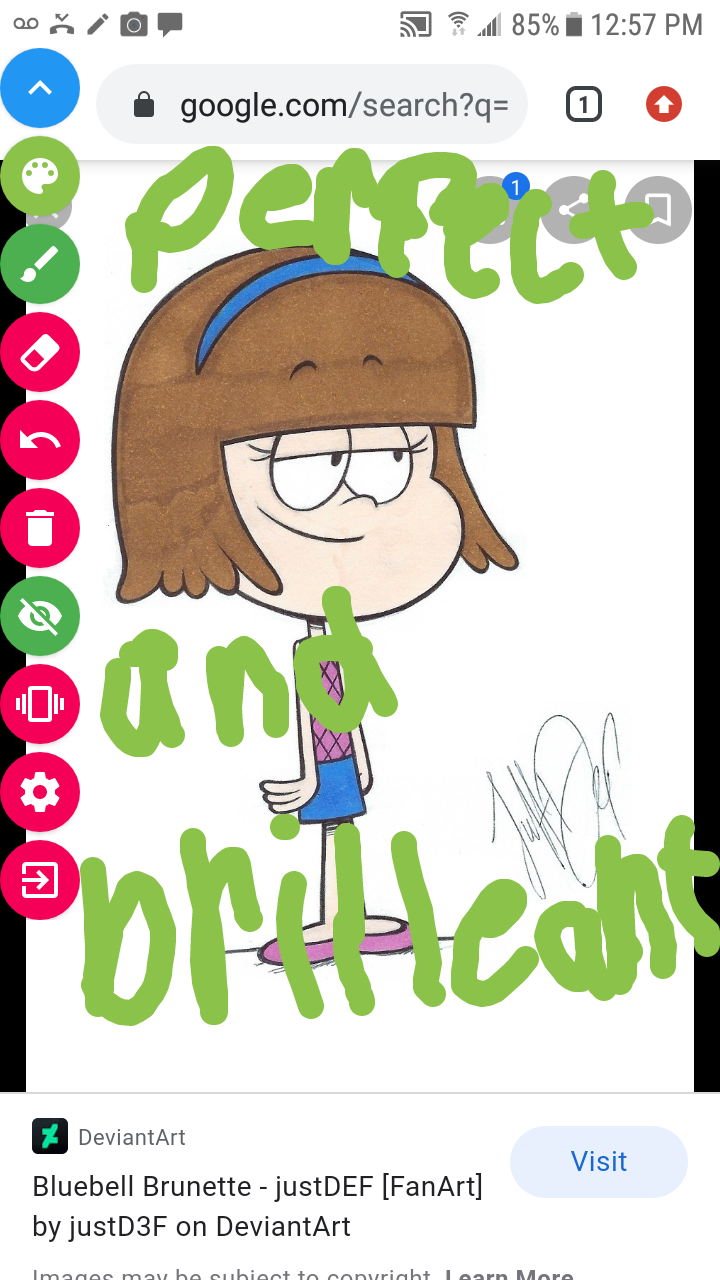Open the color palette picker
This screenshot has width=720, height=1280.
click(x=40, y=177)
